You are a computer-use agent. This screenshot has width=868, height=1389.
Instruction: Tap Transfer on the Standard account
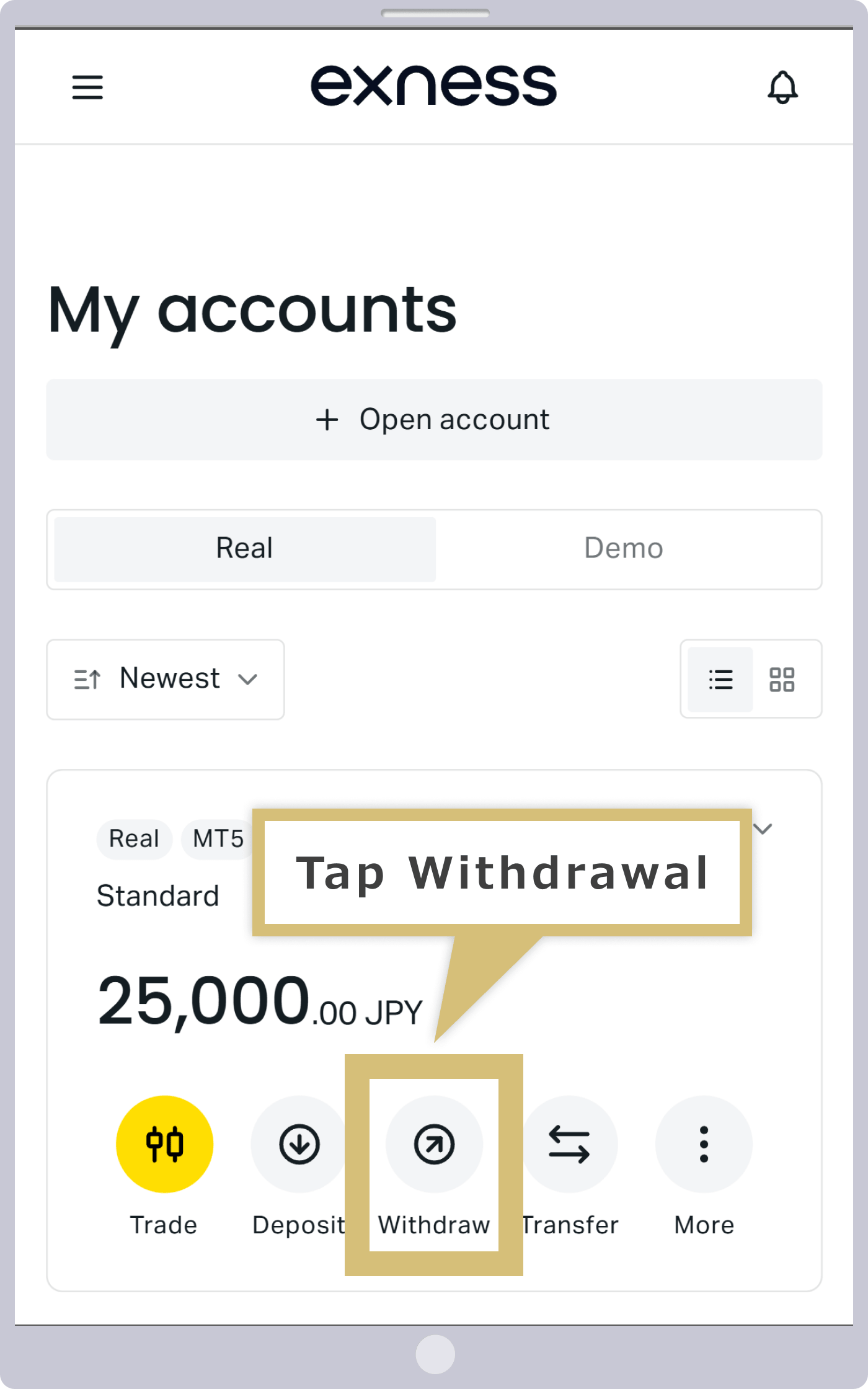tap(569, 1143)
